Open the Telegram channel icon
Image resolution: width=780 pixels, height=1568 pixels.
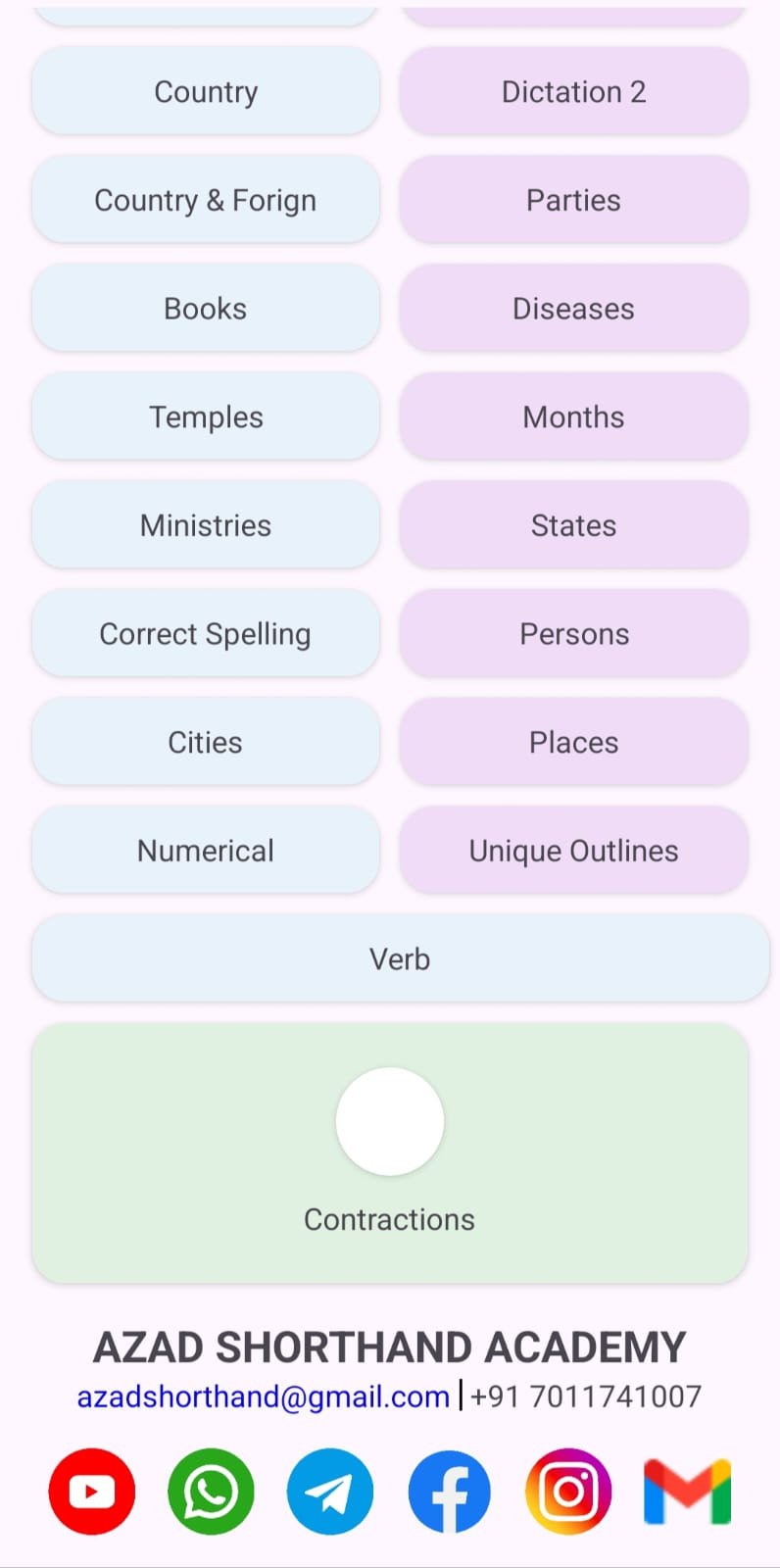pyautogui.click(x=330, y=1492)
